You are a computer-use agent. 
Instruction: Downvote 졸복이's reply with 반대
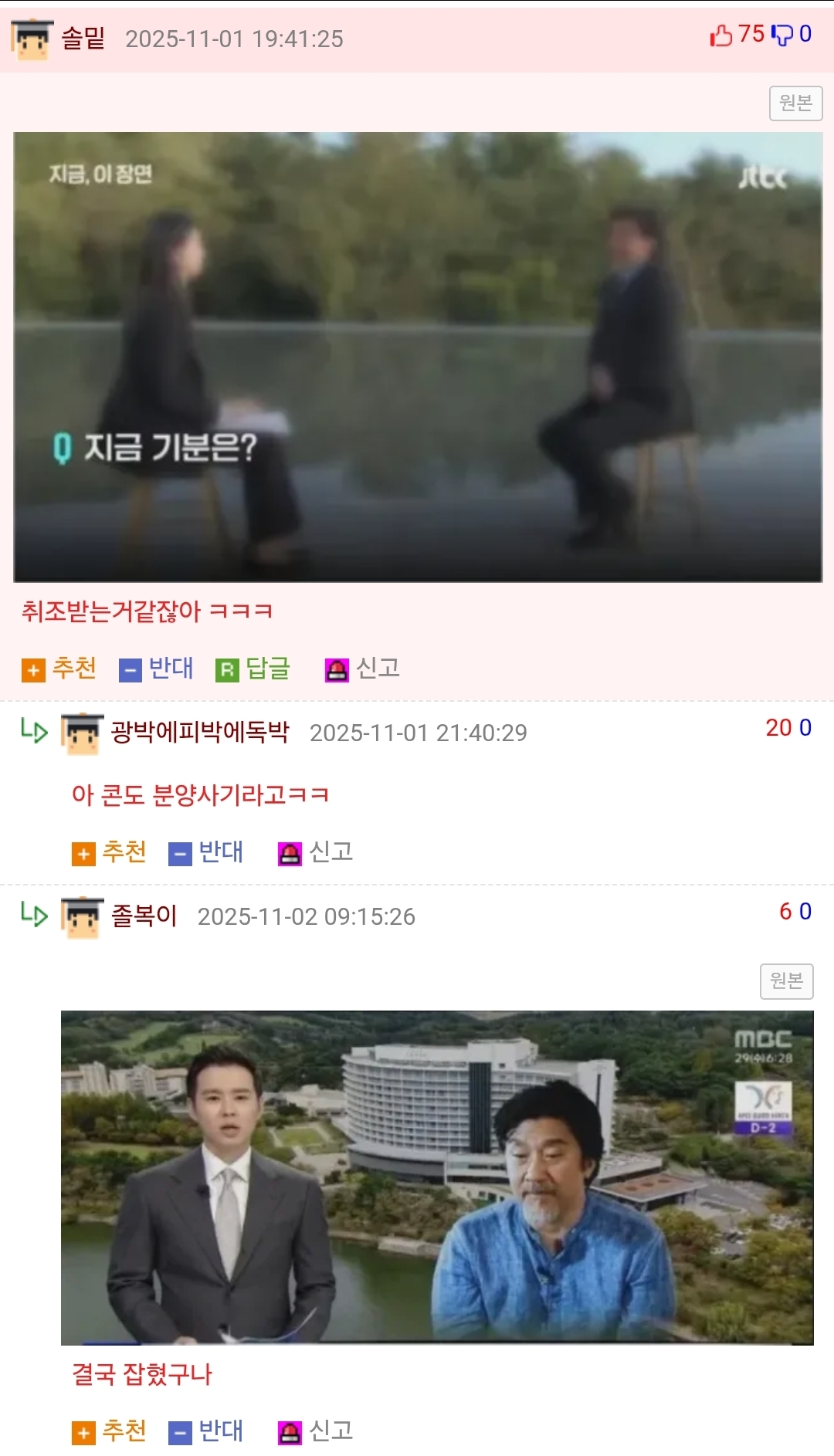(x=207, y=1431)
